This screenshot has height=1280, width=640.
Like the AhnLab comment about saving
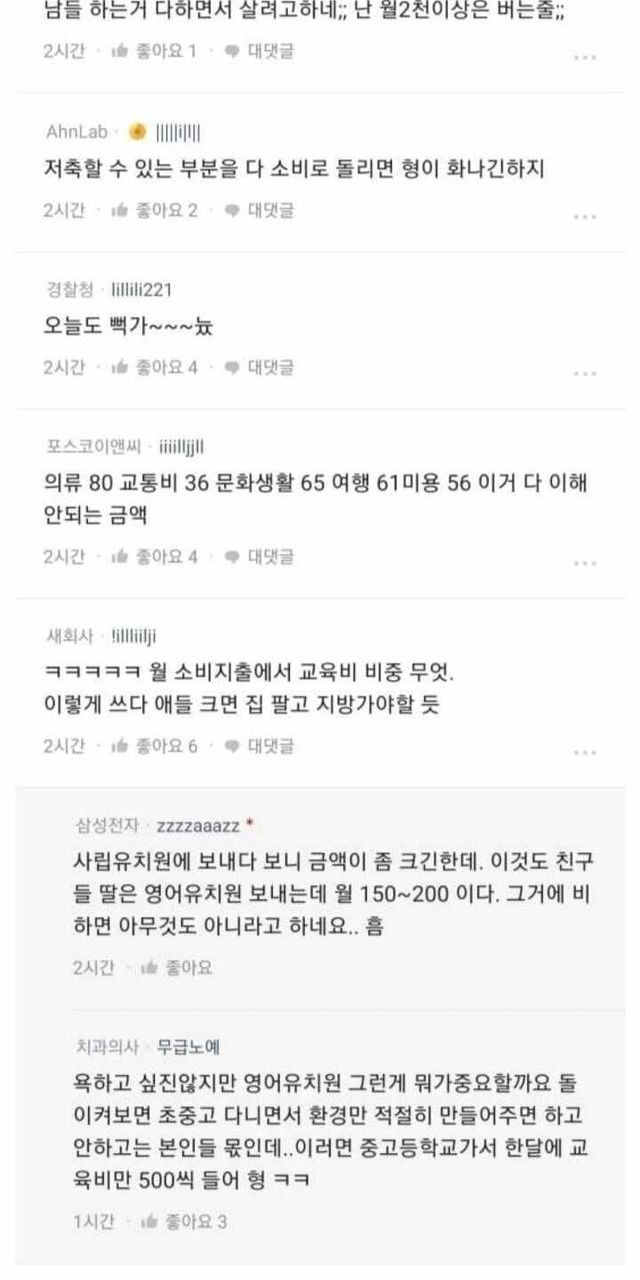pyautogui.click(x=154, y=210)
